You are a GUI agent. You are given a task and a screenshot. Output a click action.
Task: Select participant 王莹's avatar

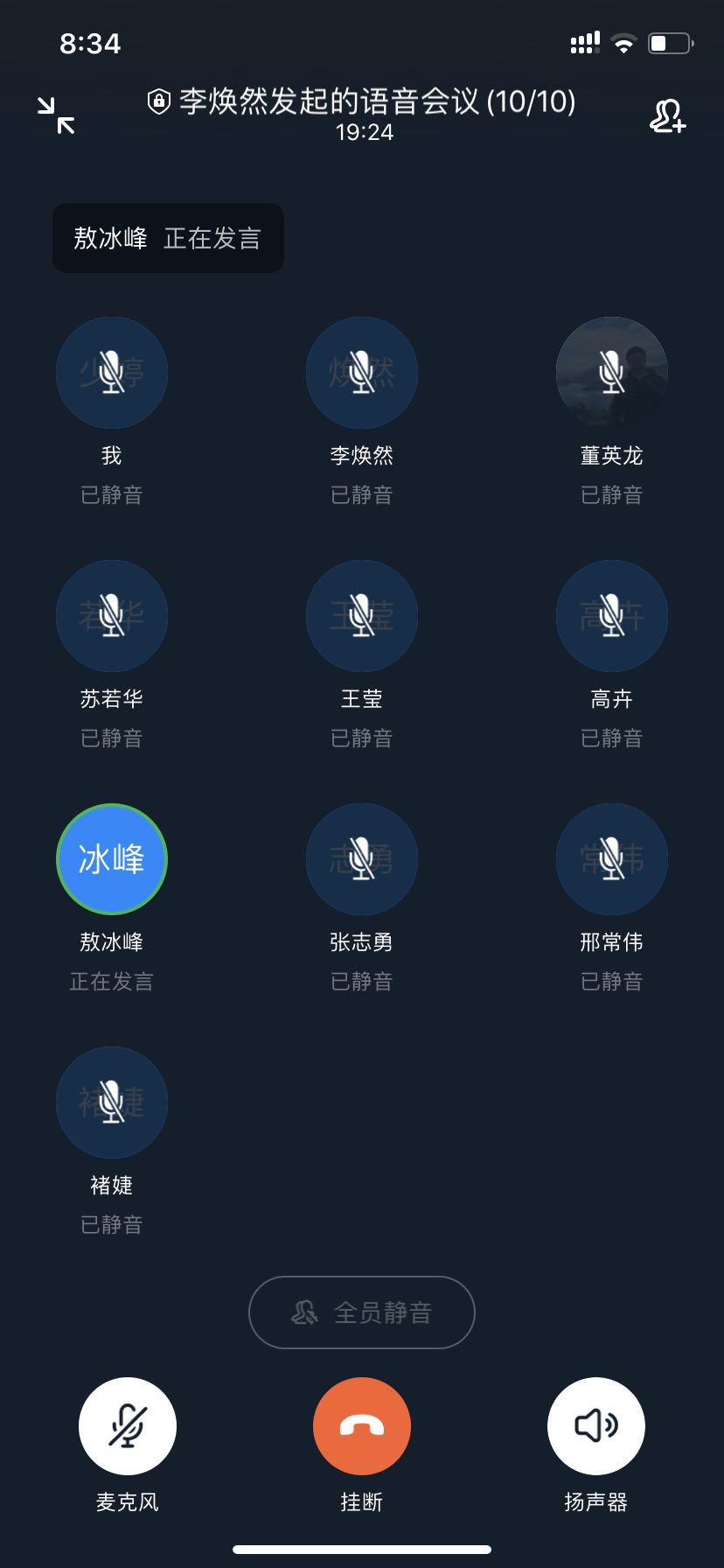pyautogui.click(x=362, y=616)
